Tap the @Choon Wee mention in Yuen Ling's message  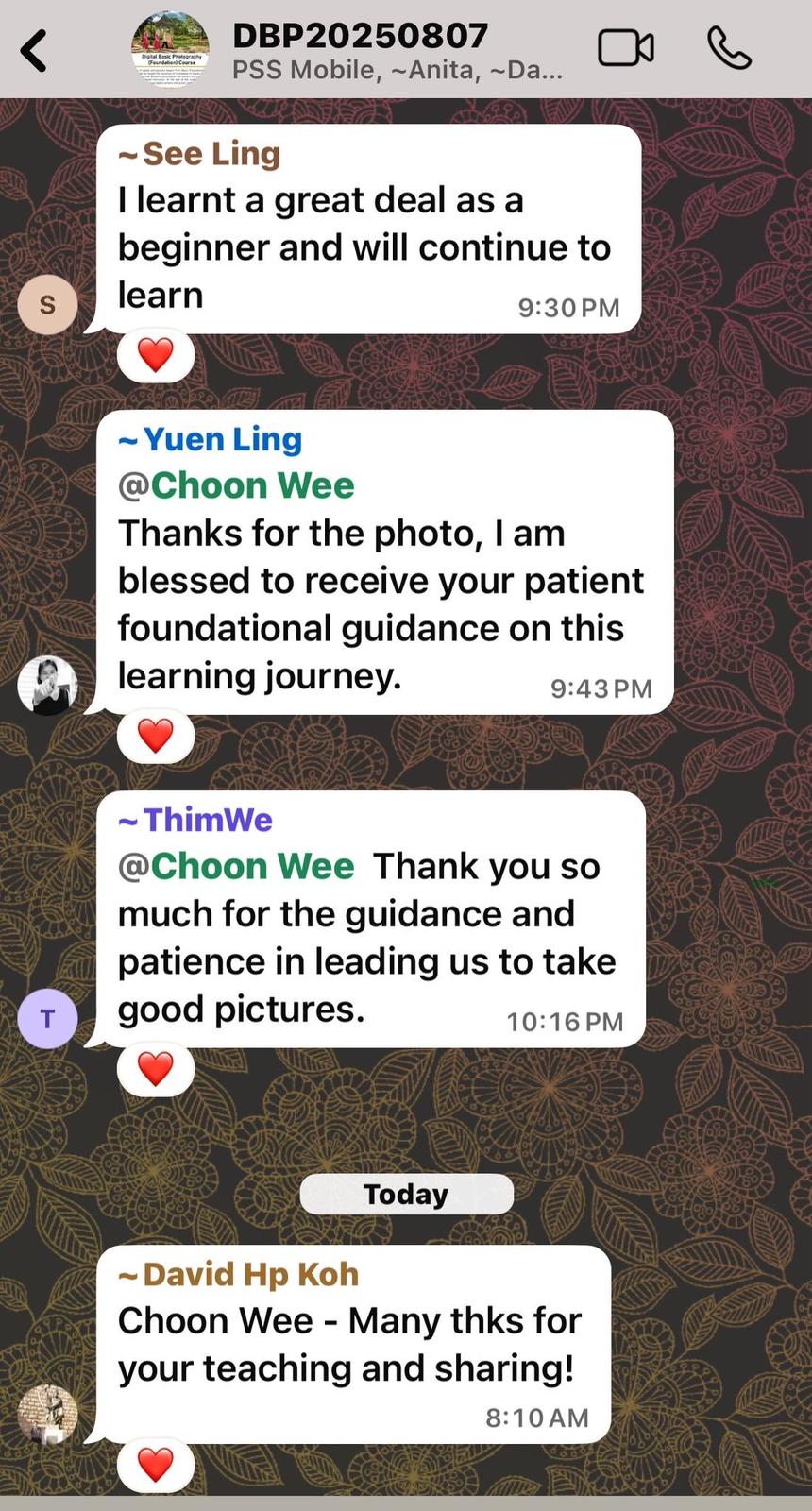(236, 485)
